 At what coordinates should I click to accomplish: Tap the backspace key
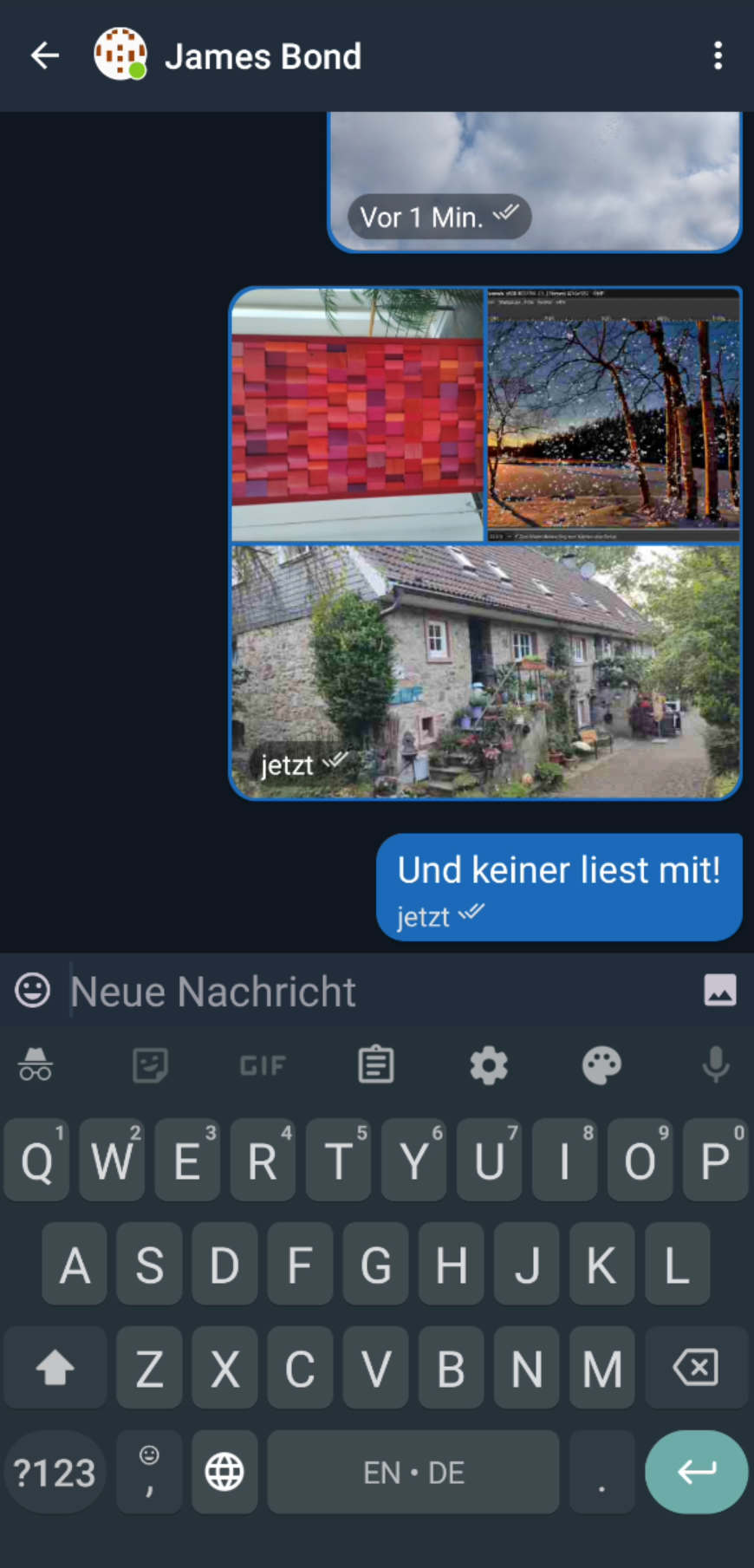695,1368
